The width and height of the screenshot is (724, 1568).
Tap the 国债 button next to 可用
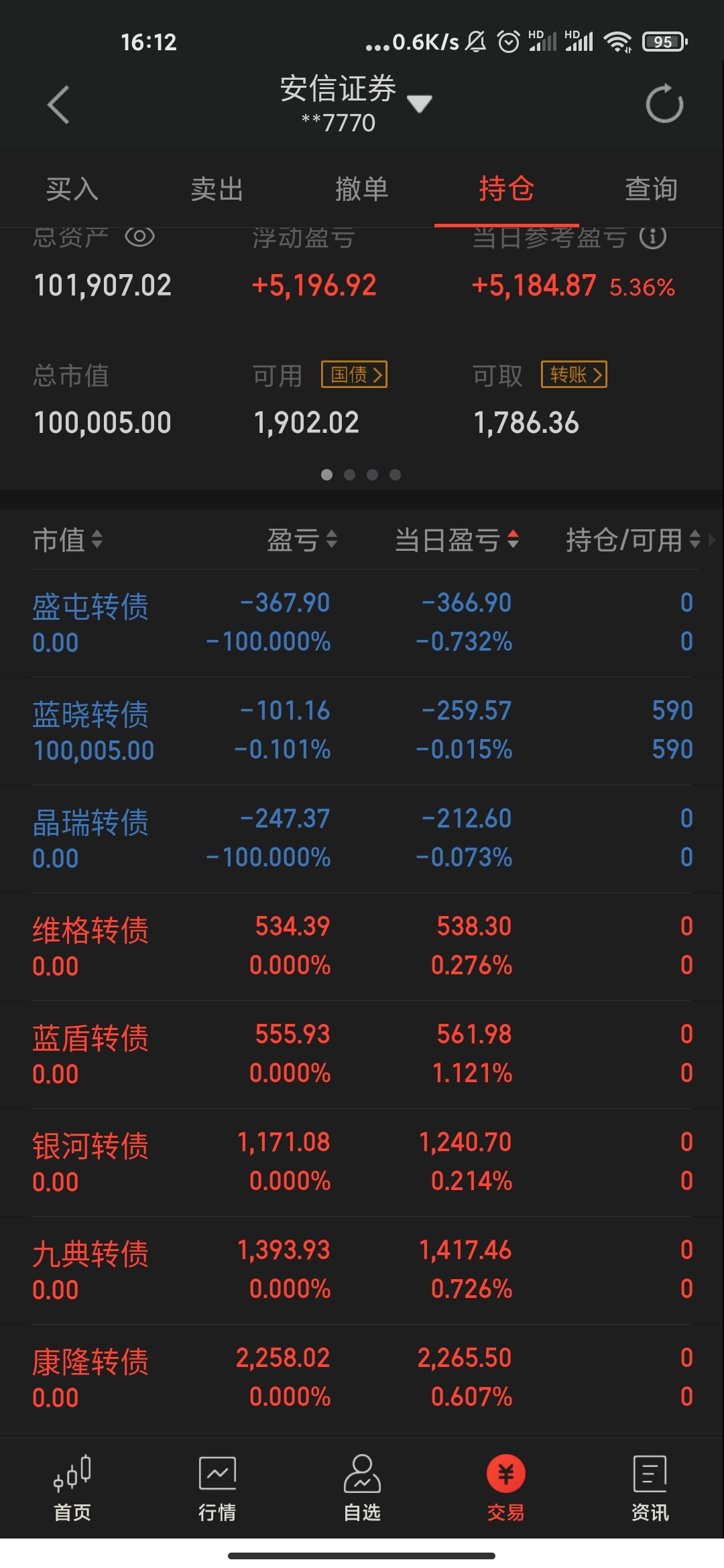[355, 375]
